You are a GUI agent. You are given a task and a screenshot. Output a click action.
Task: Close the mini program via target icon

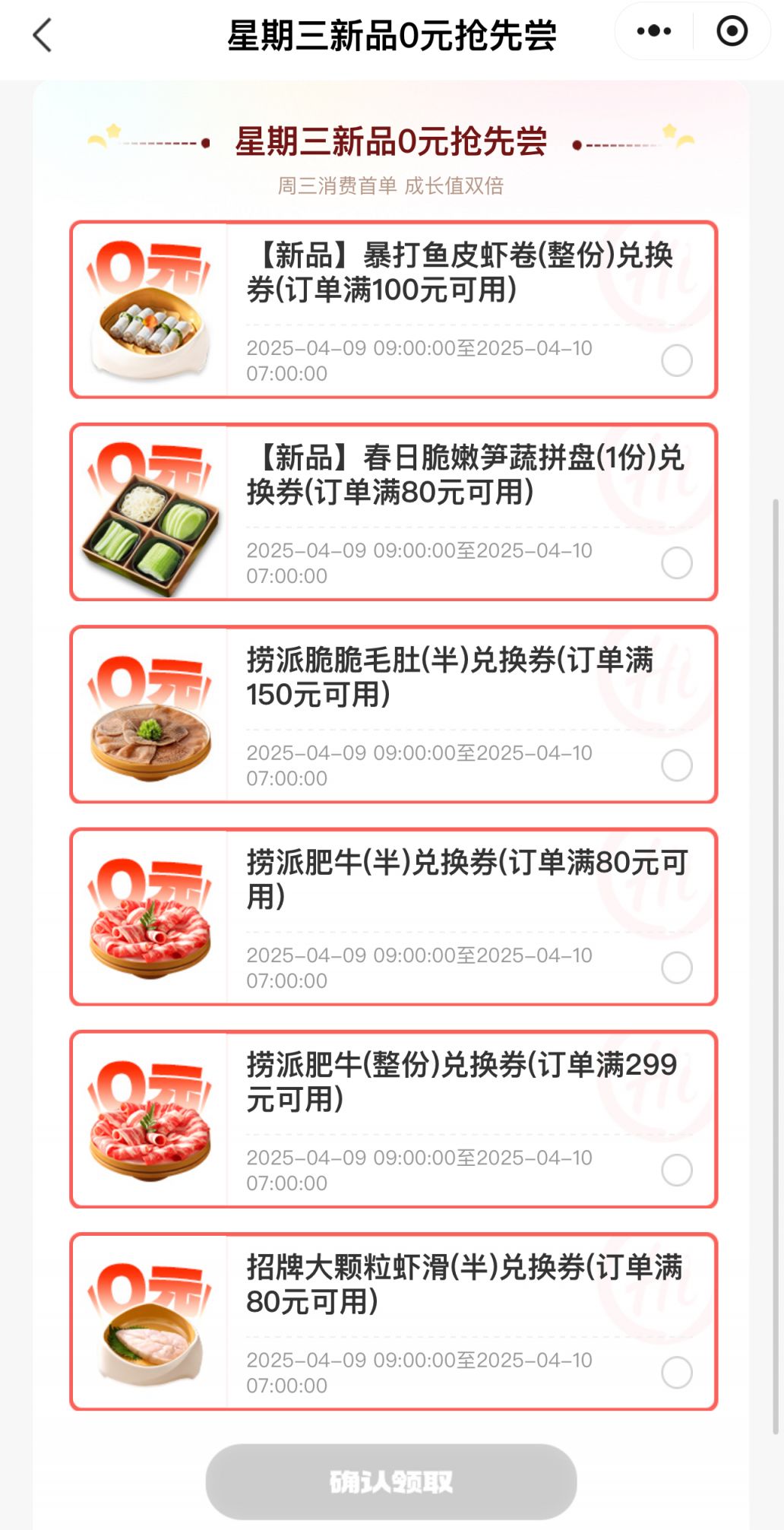coord(732,32)
